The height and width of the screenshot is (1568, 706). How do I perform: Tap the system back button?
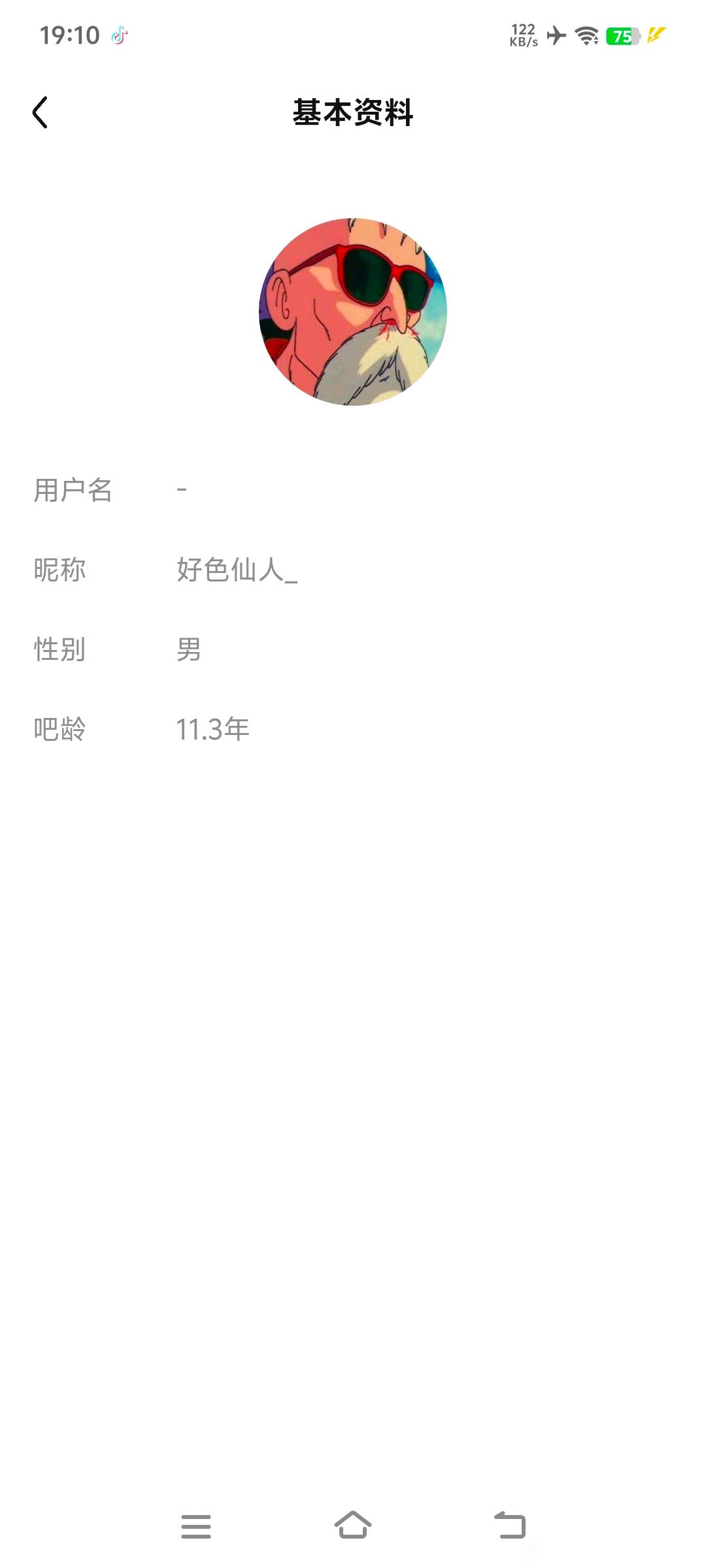[x=510, y=1526]
